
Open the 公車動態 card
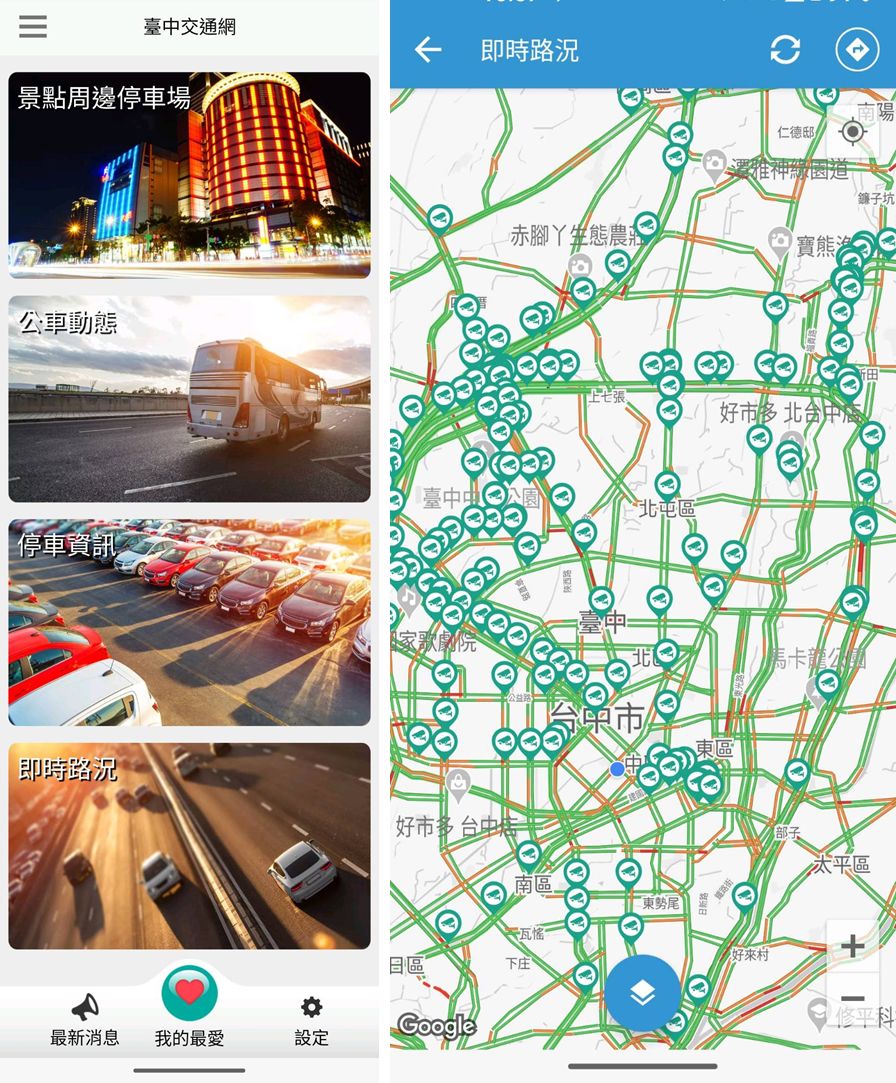(x=189, y=399)
